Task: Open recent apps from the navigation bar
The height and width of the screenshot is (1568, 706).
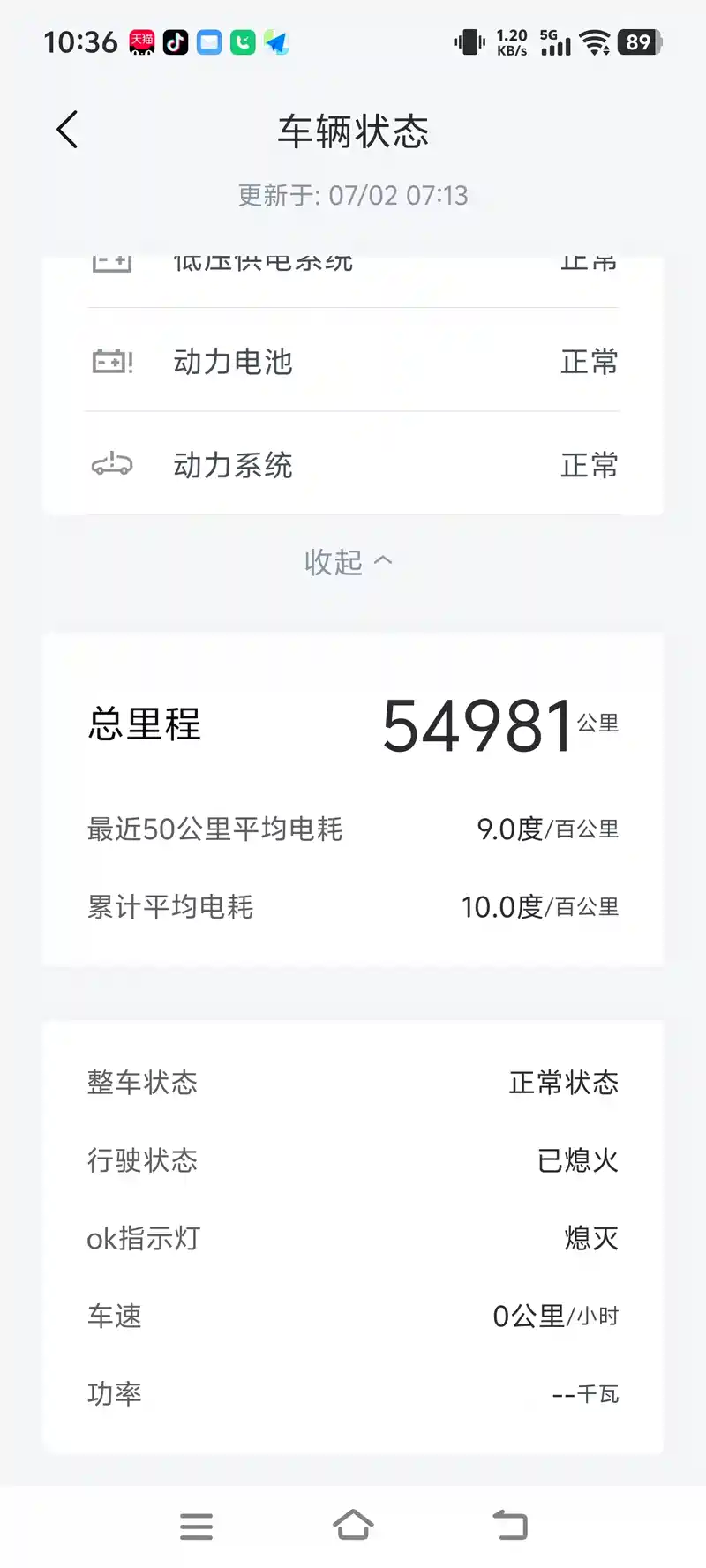Action: click(x=196, y=1527)
